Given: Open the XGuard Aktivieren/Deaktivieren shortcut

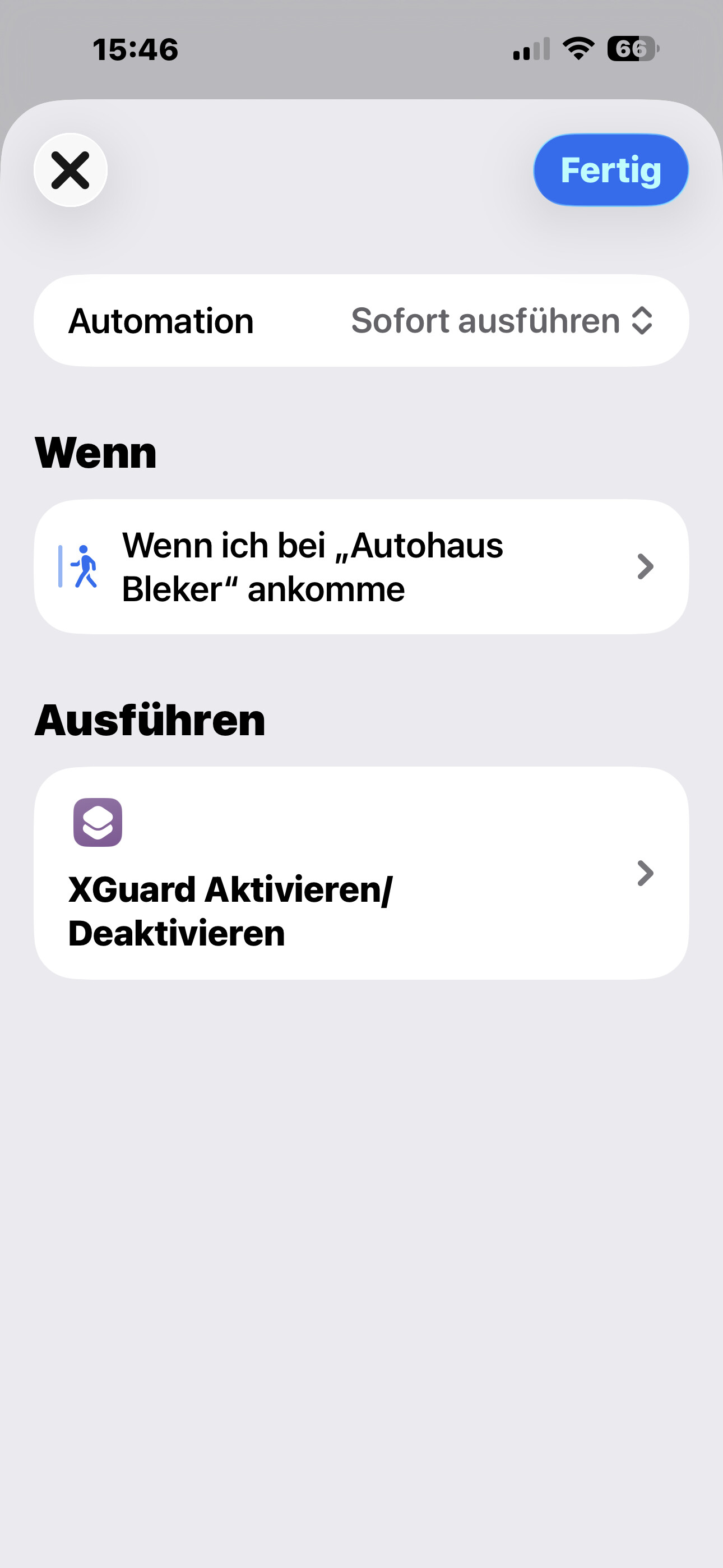Looking at the screenshot, I should 361,873.
